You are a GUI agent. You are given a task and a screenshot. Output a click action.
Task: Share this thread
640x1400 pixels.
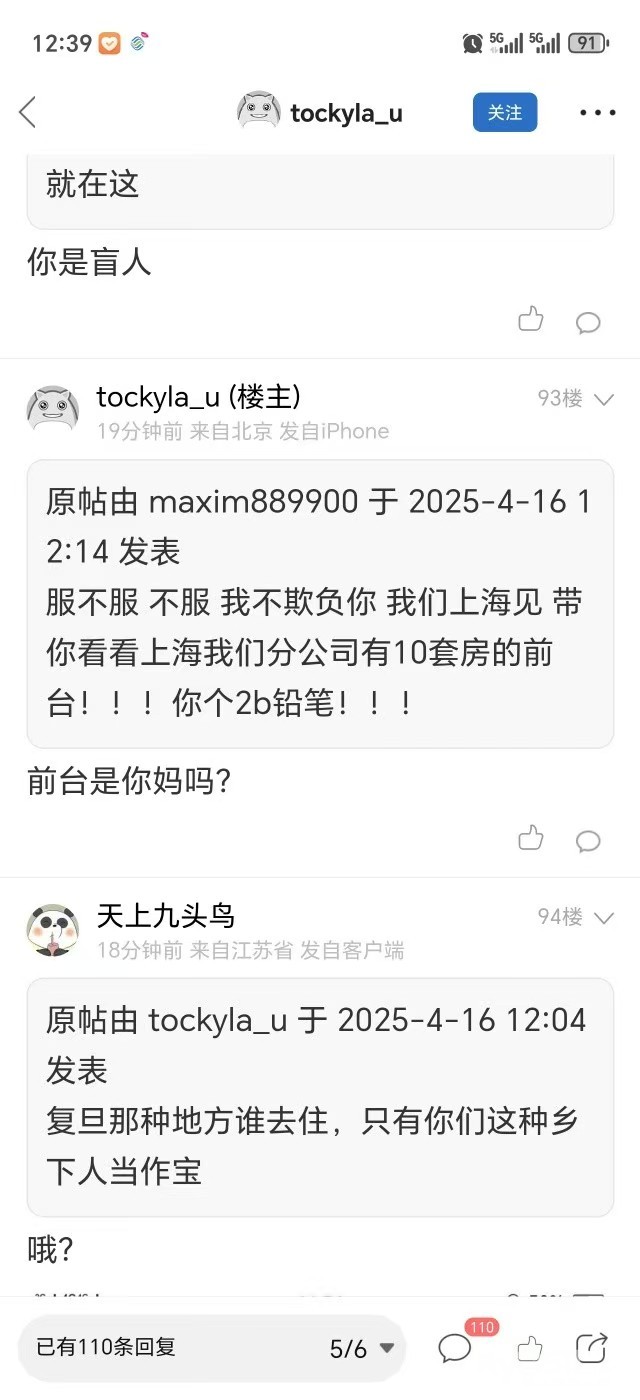[593, 1348]
